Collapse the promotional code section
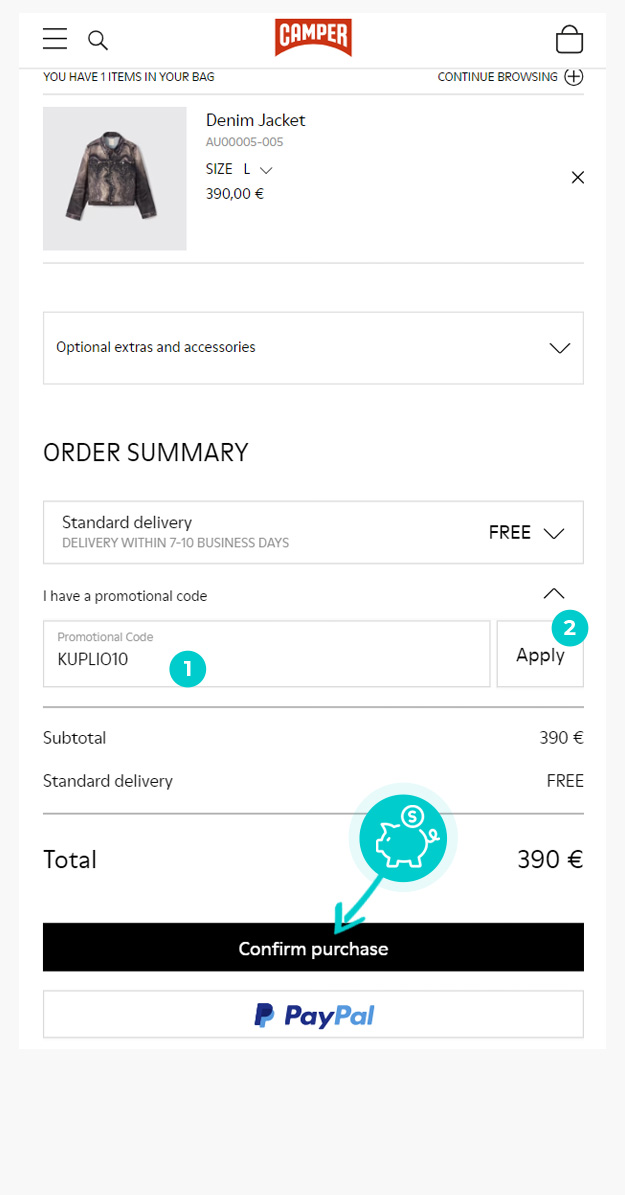This screenshot has width=625, height=1195. point(554,594)
